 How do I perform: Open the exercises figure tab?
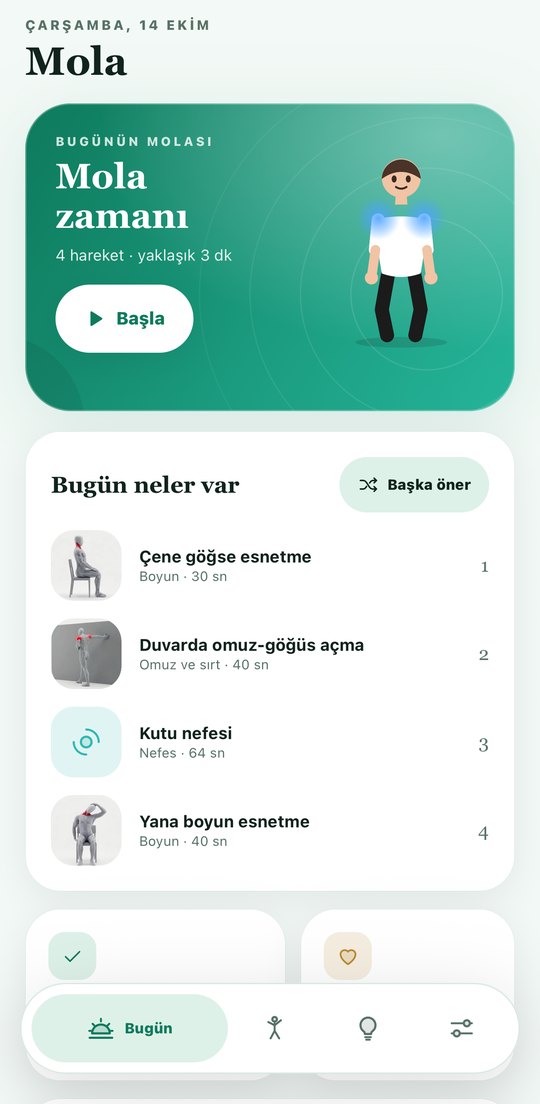click(x=275, y=1028)
